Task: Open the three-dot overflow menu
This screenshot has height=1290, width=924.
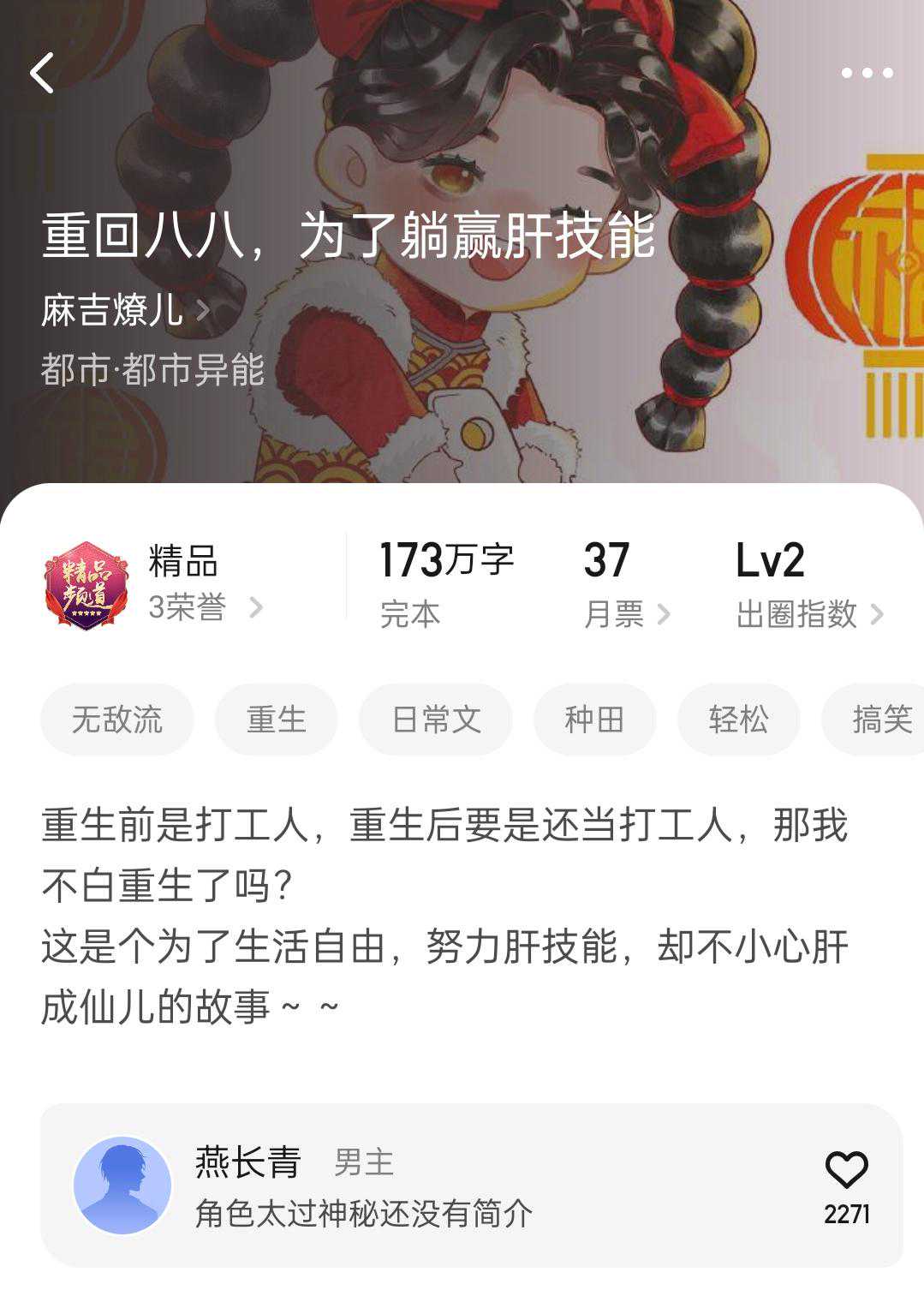Action: click(x=867, y=73)
